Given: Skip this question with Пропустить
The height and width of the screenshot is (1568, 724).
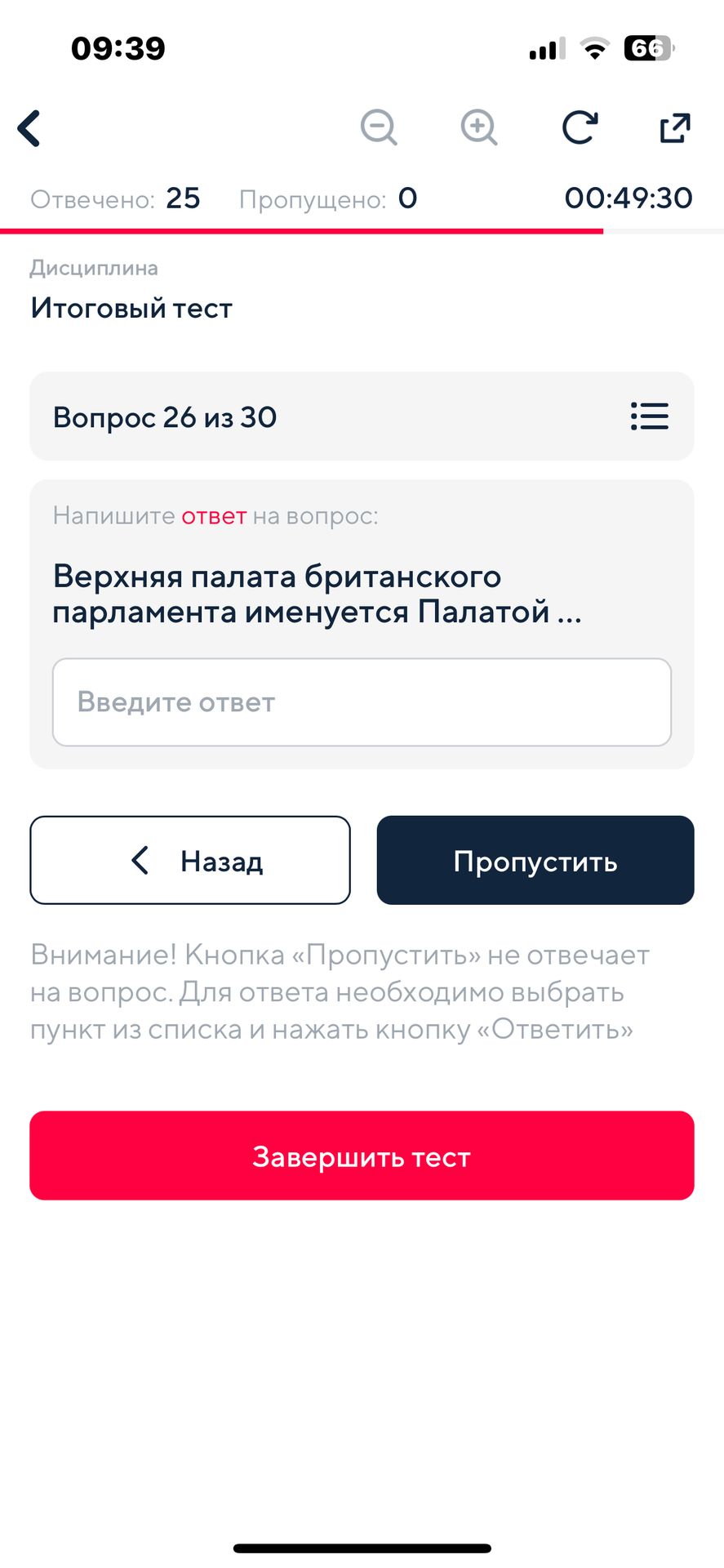Looking at the screenshot, I should tap(535, 860).
